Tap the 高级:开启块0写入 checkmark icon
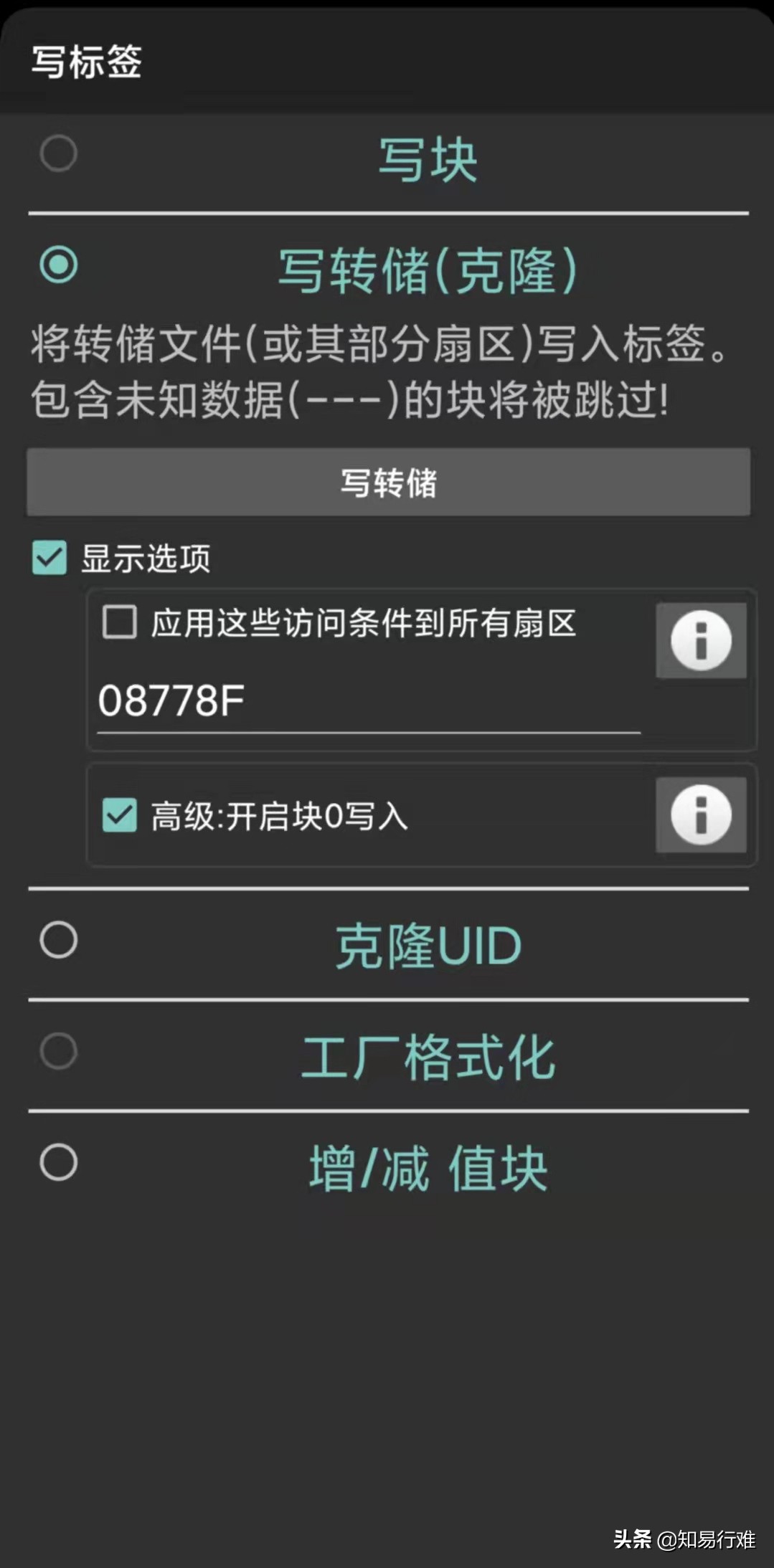Screen dimensions: 774x1568 [x=120, y=815]
